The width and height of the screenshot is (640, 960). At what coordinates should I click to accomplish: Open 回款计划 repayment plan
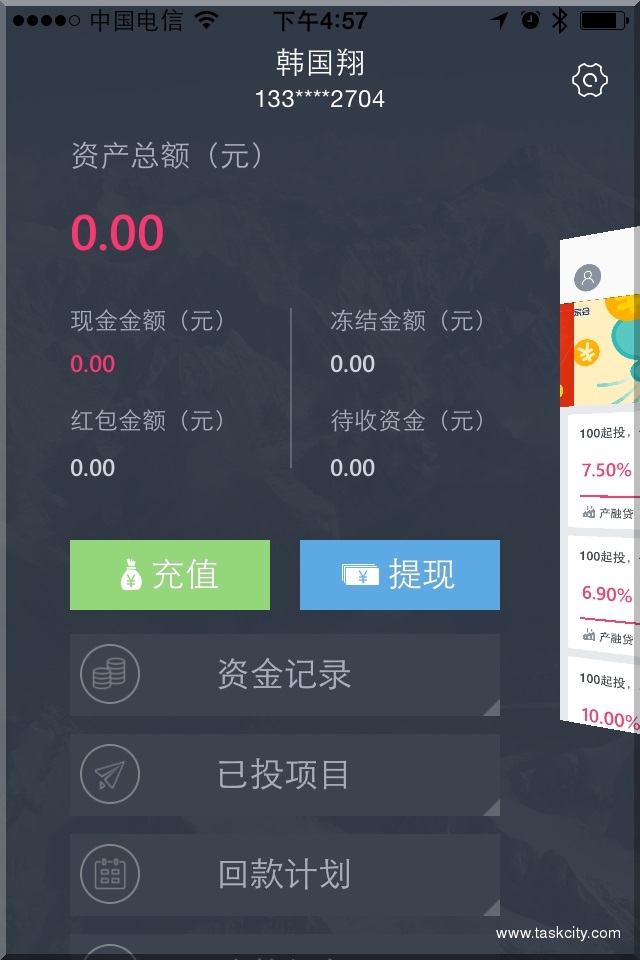pos(284,875)
